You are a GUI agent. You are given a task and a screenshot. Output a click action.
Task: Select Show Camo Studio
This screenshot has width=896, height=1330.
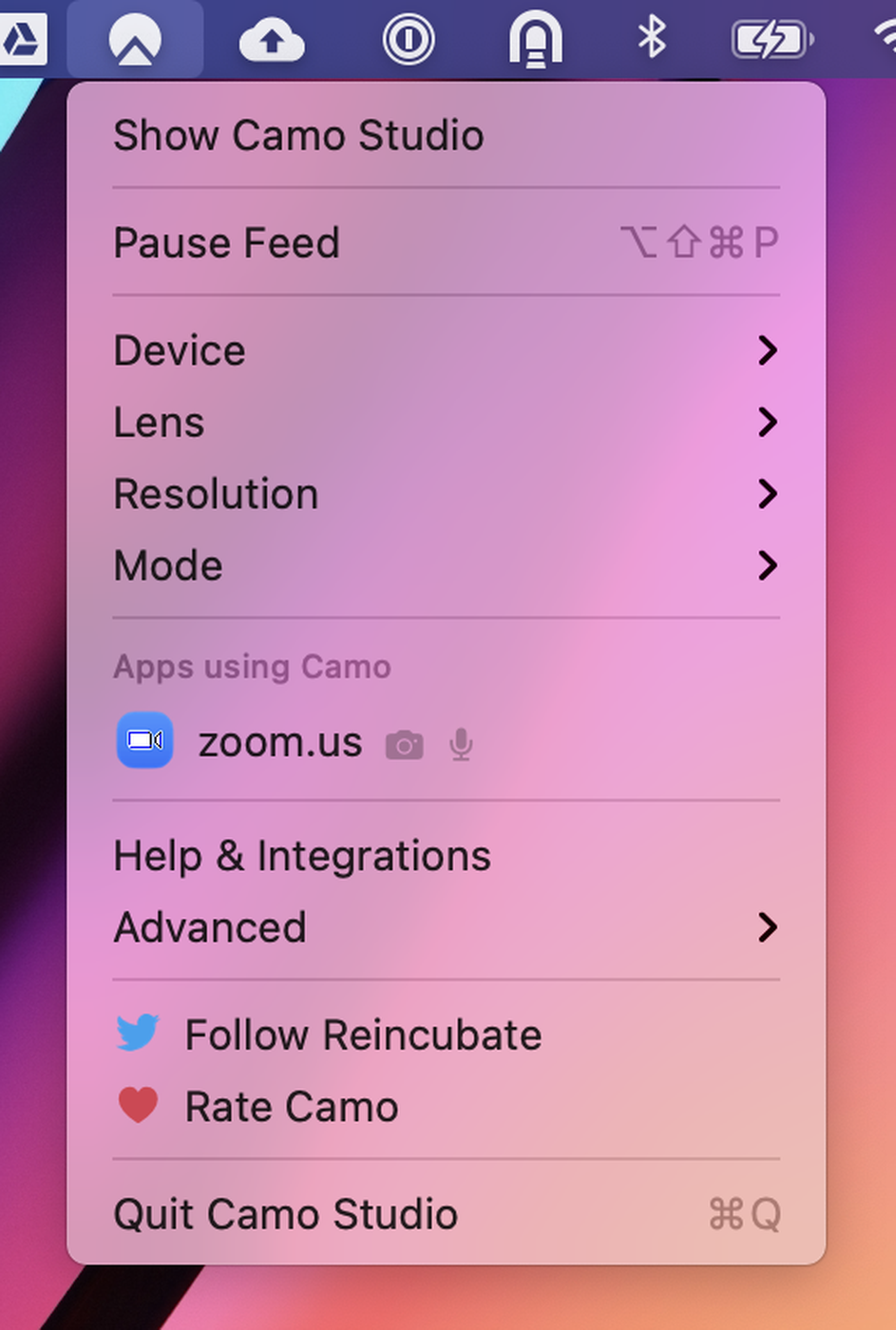click(298, 135)
